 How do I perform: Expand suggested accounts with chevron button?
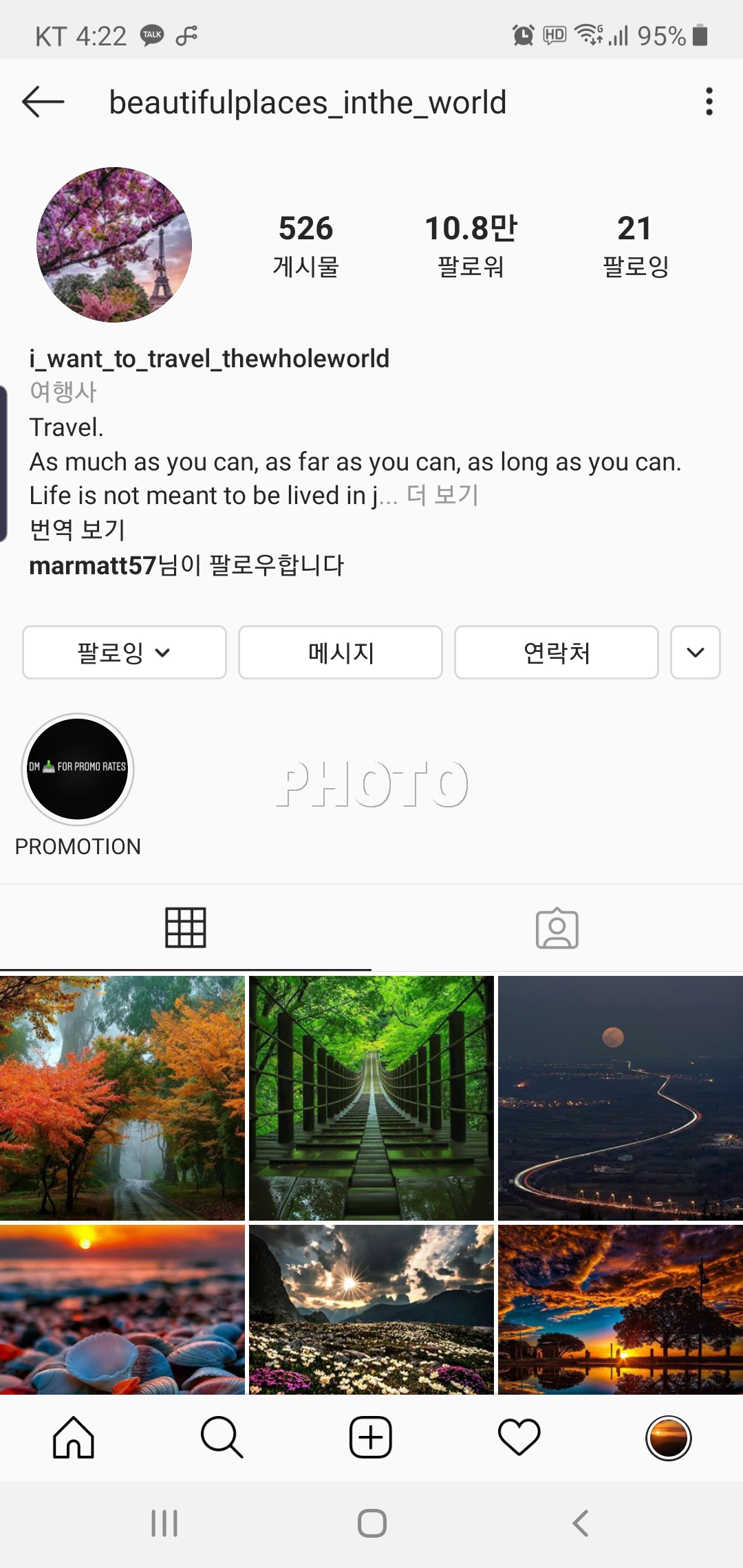tap(696, 653)
